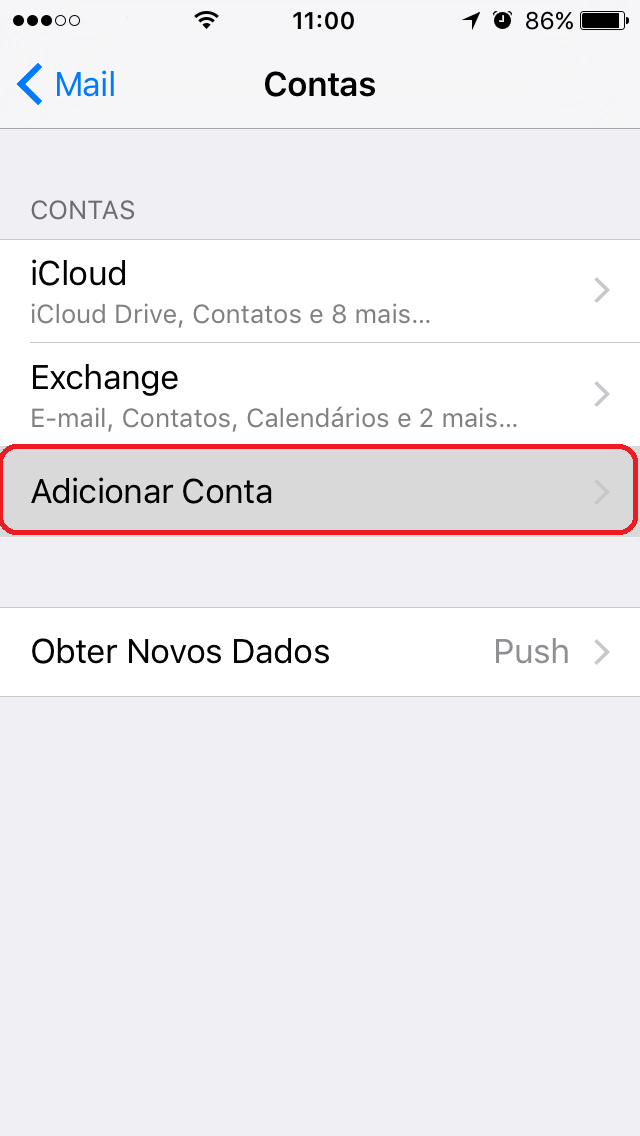
Task: Select Adicionar Conta to add an account
Action: 320,491
